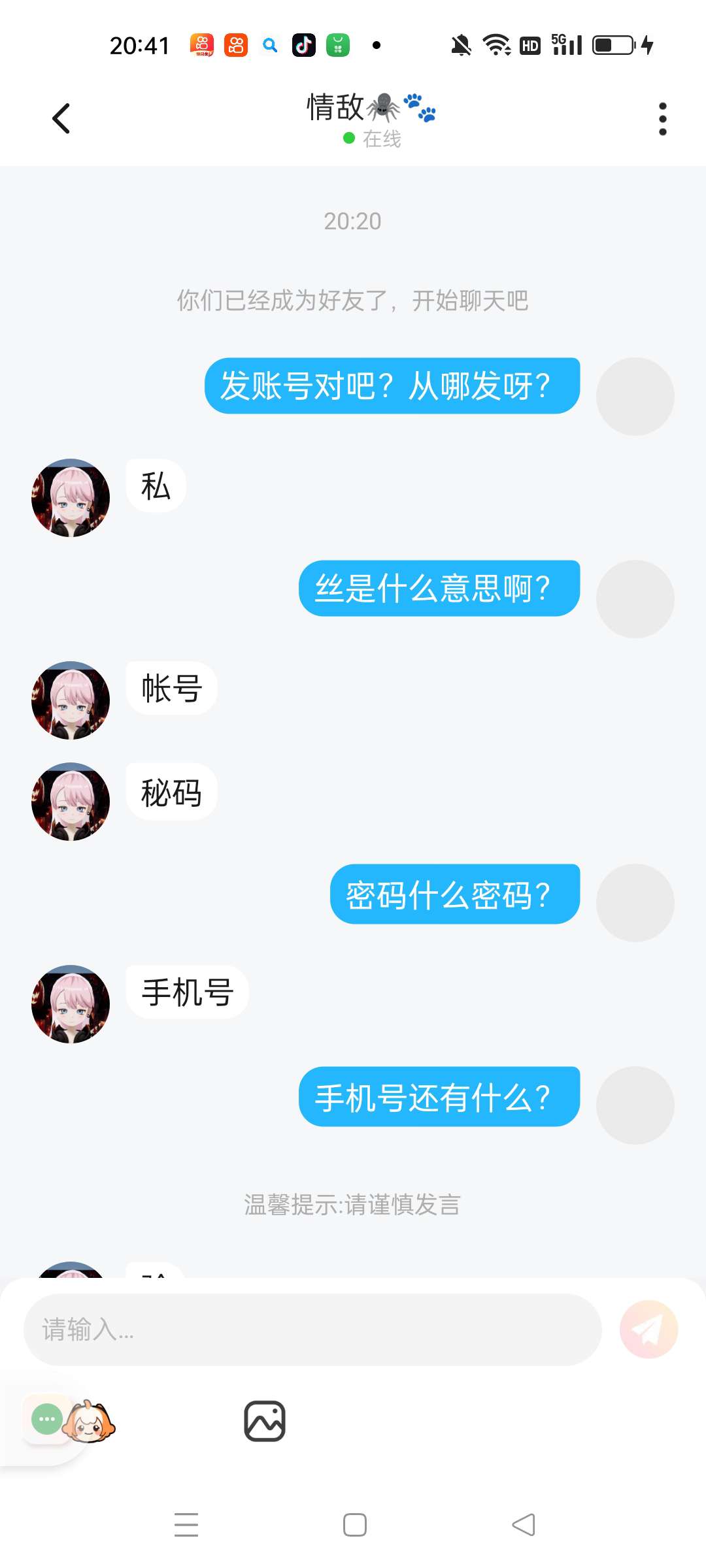Open the three-dot overflow menu
Viewport: 706px width, 1568px height.
click(662, 119)
